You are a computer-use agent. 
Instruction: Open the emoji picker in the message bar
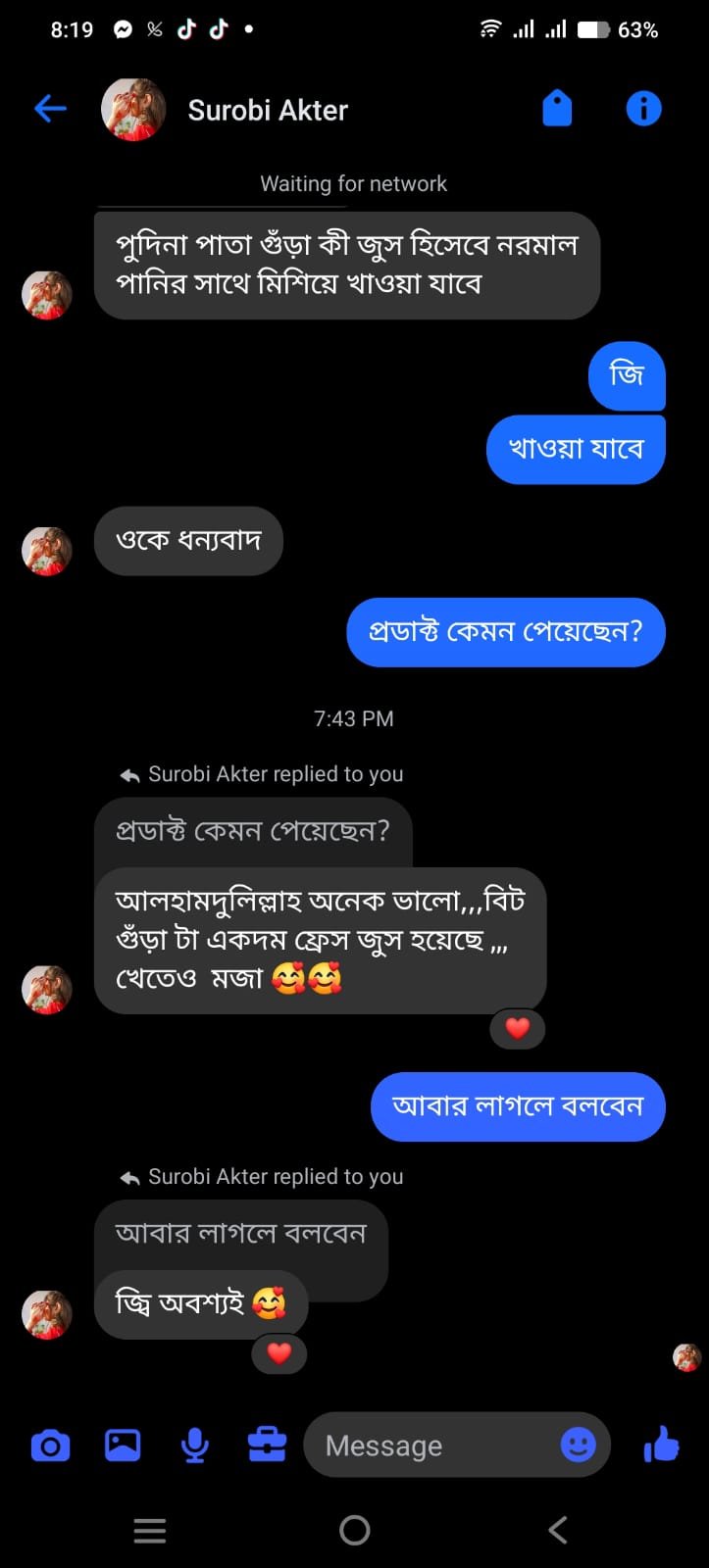580,1445
